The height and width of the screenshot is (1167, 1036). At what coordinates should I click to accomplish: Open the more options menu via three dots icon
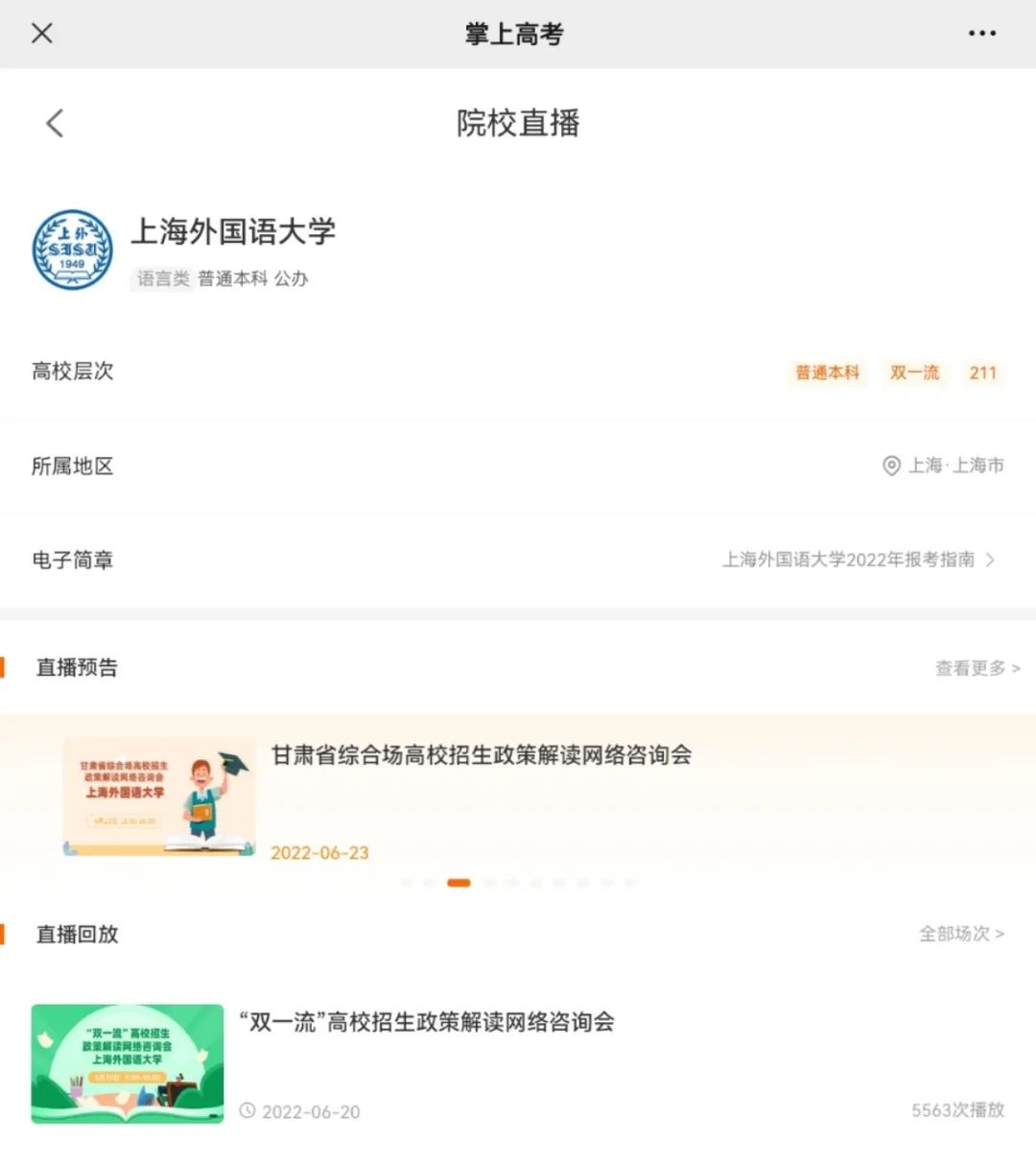(982, 34)
